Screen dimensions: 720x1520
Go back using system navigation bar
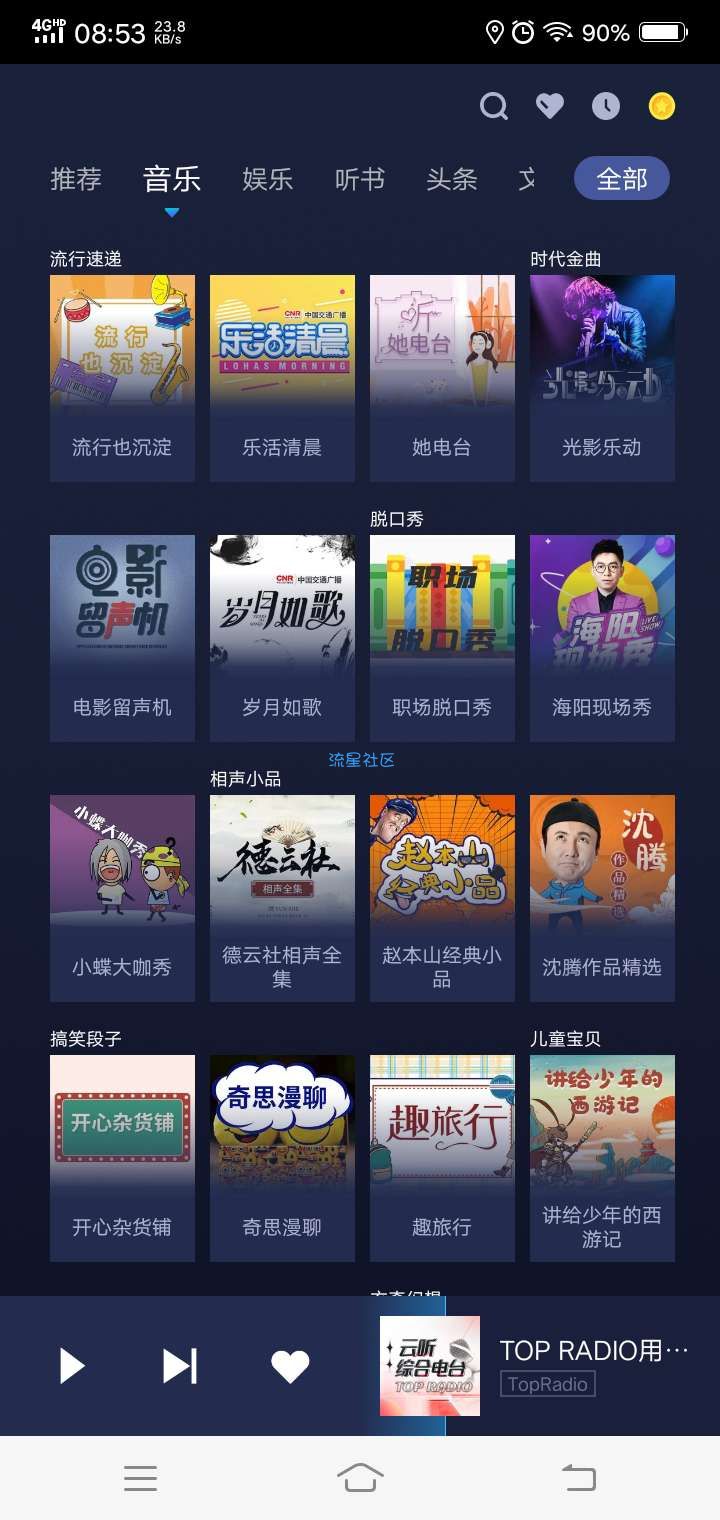point(578,1477)
